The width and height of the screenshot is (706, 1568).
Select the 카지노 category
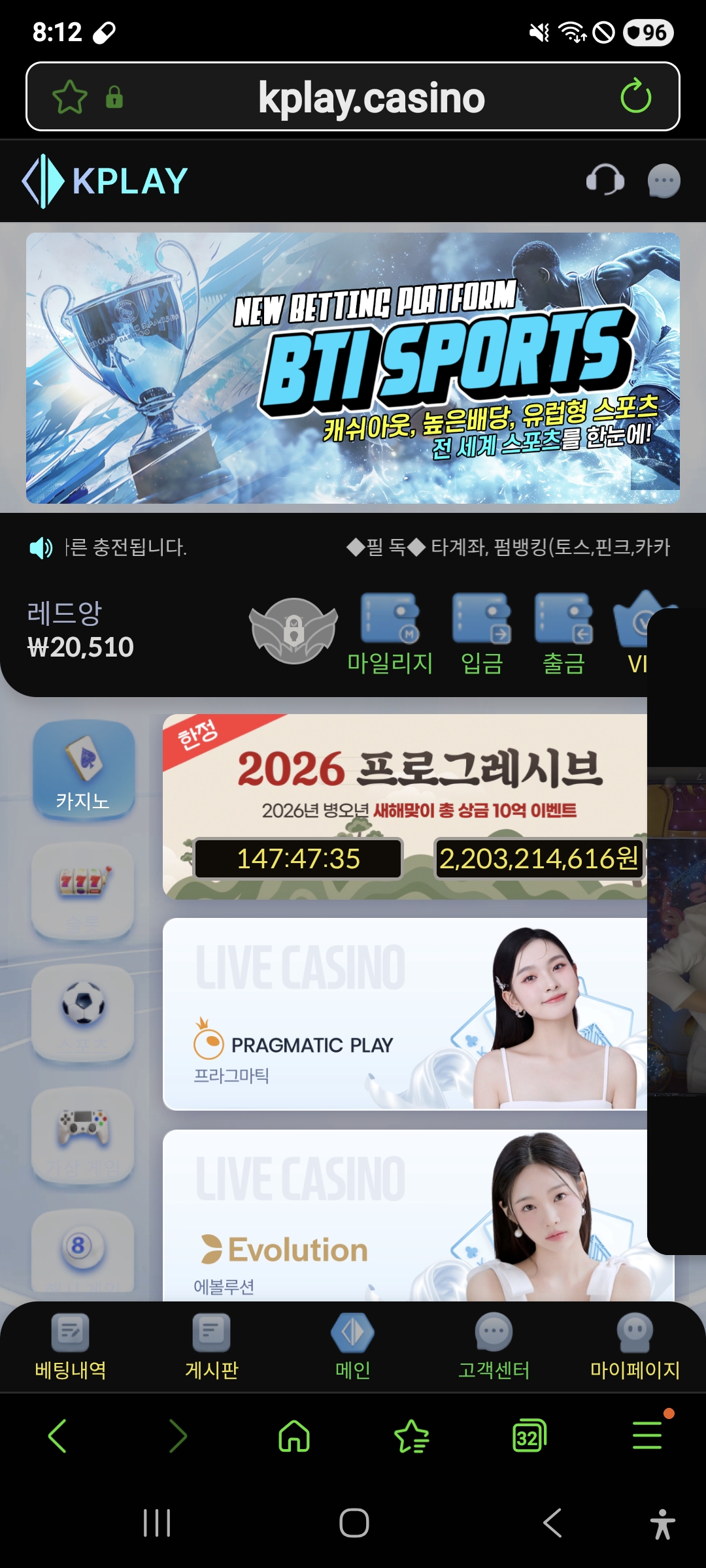(x=83, y=770)
